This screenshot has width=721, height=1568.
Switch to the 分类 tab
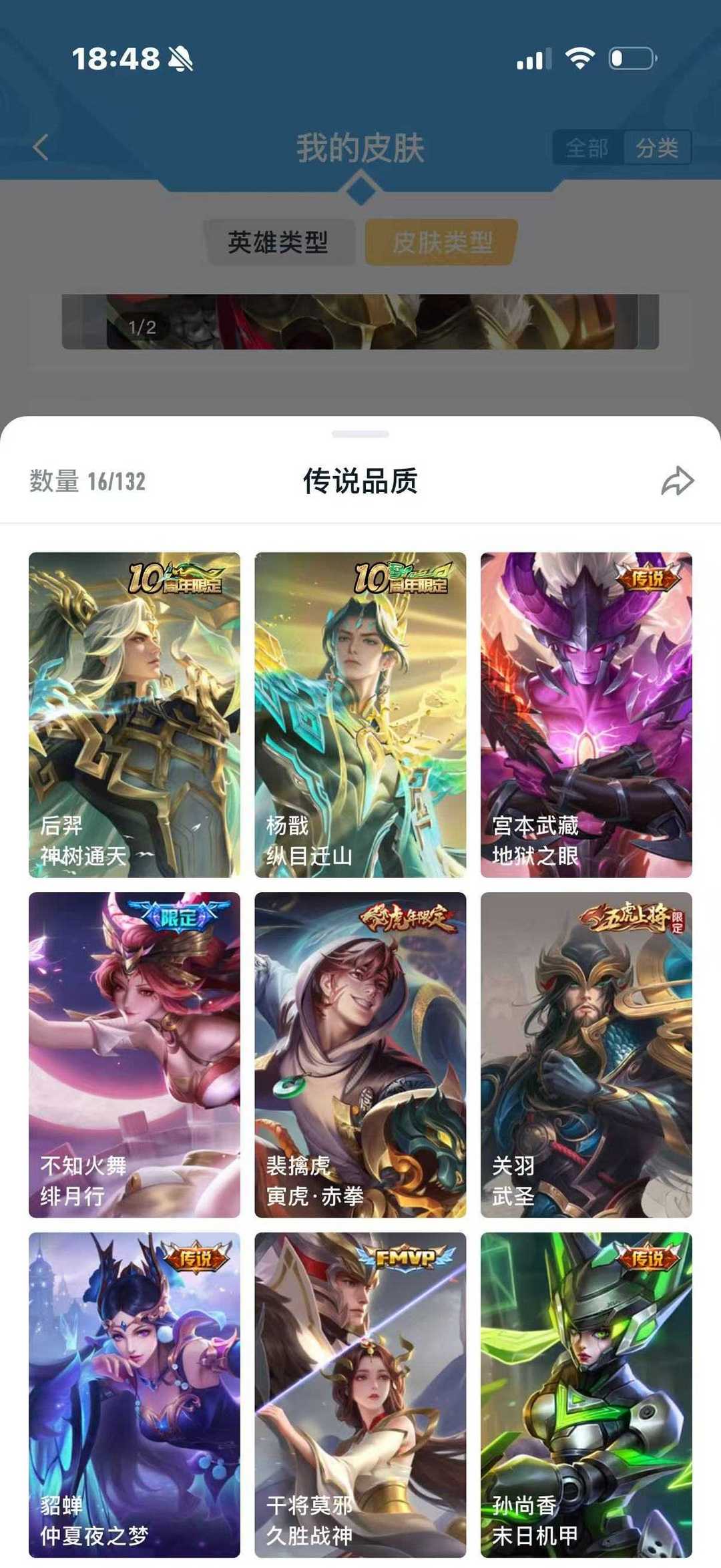(x=656, y=148)
